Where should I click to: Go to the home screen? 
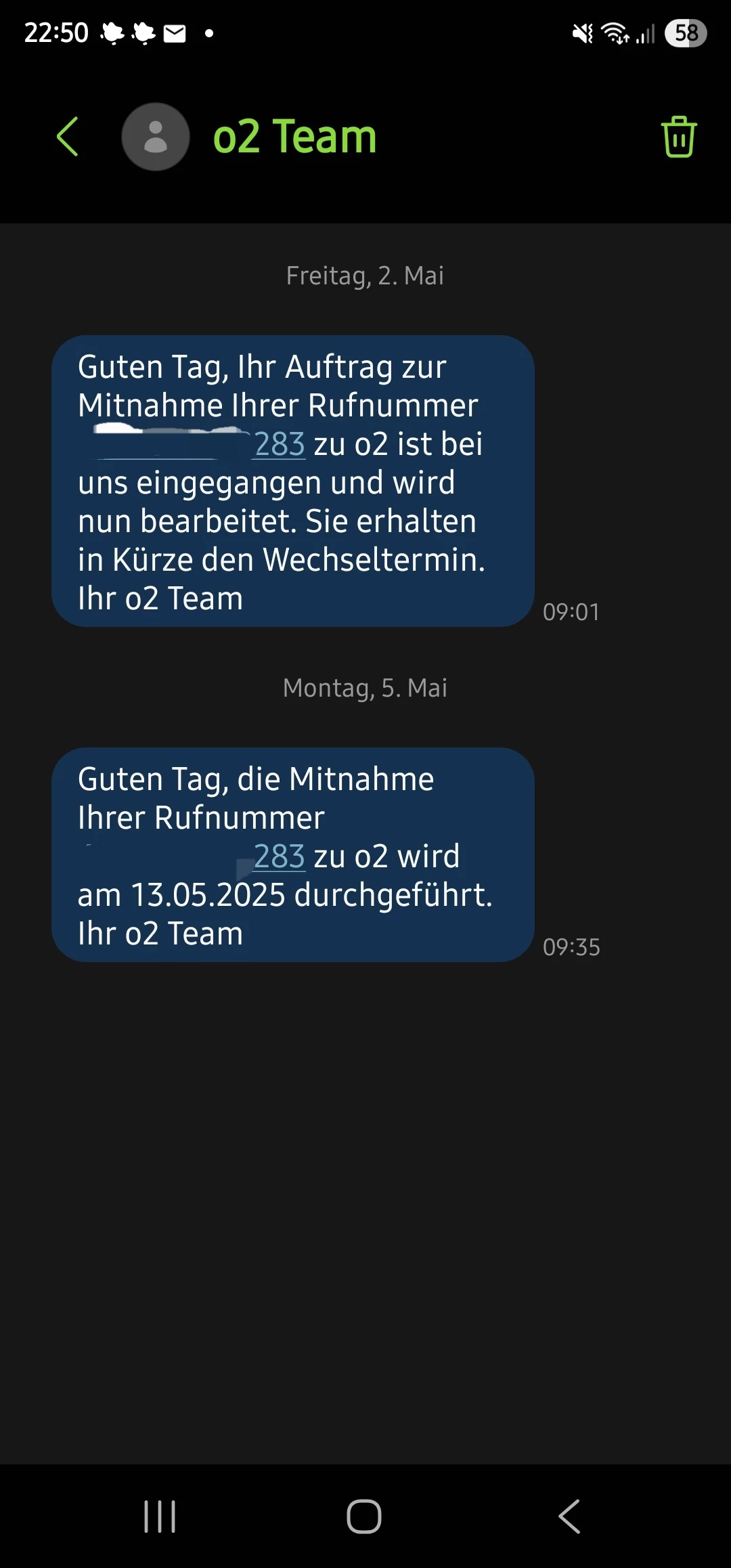point(364,1517)
